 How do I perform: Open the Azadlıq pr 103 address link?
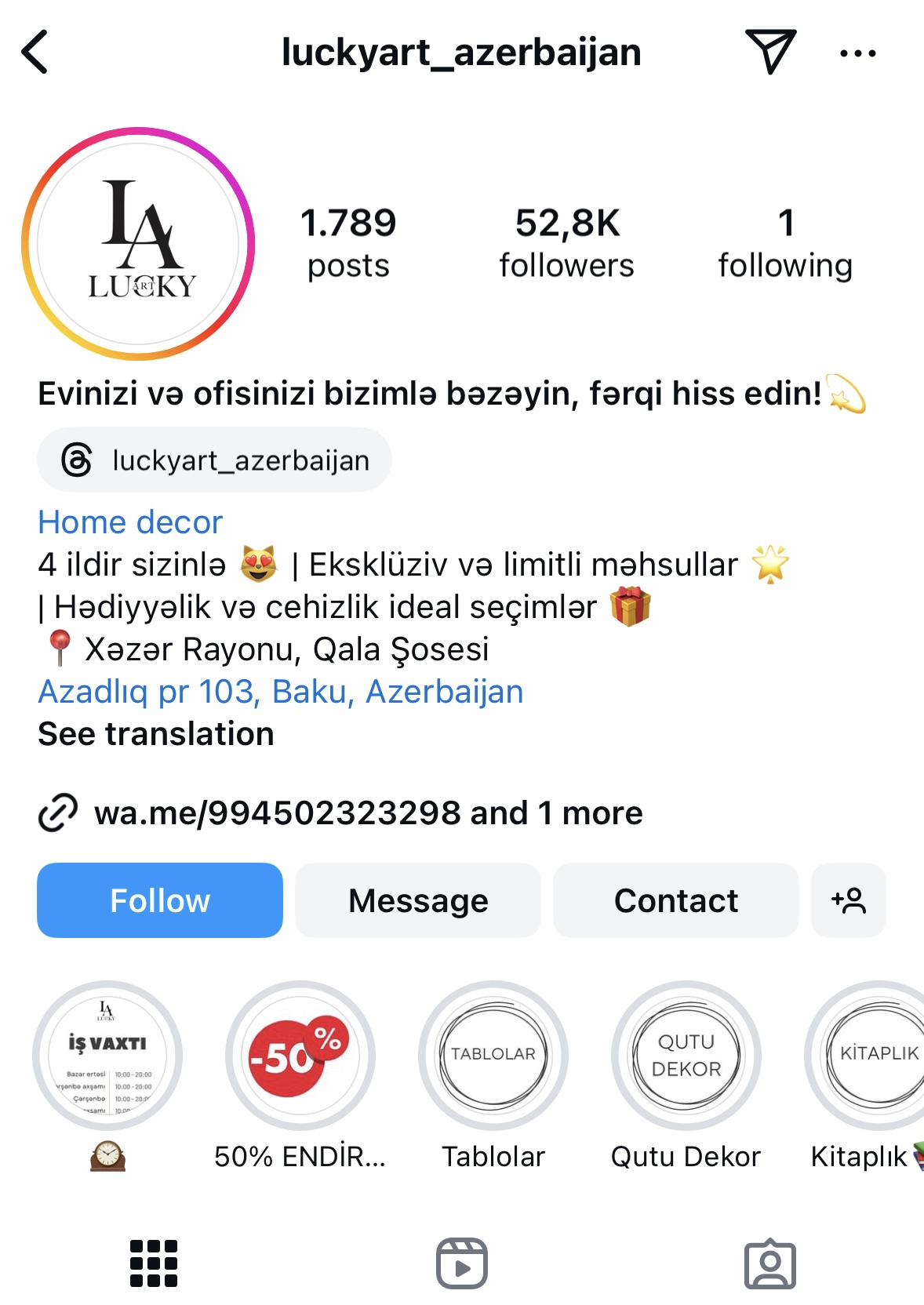click(280, 692)
